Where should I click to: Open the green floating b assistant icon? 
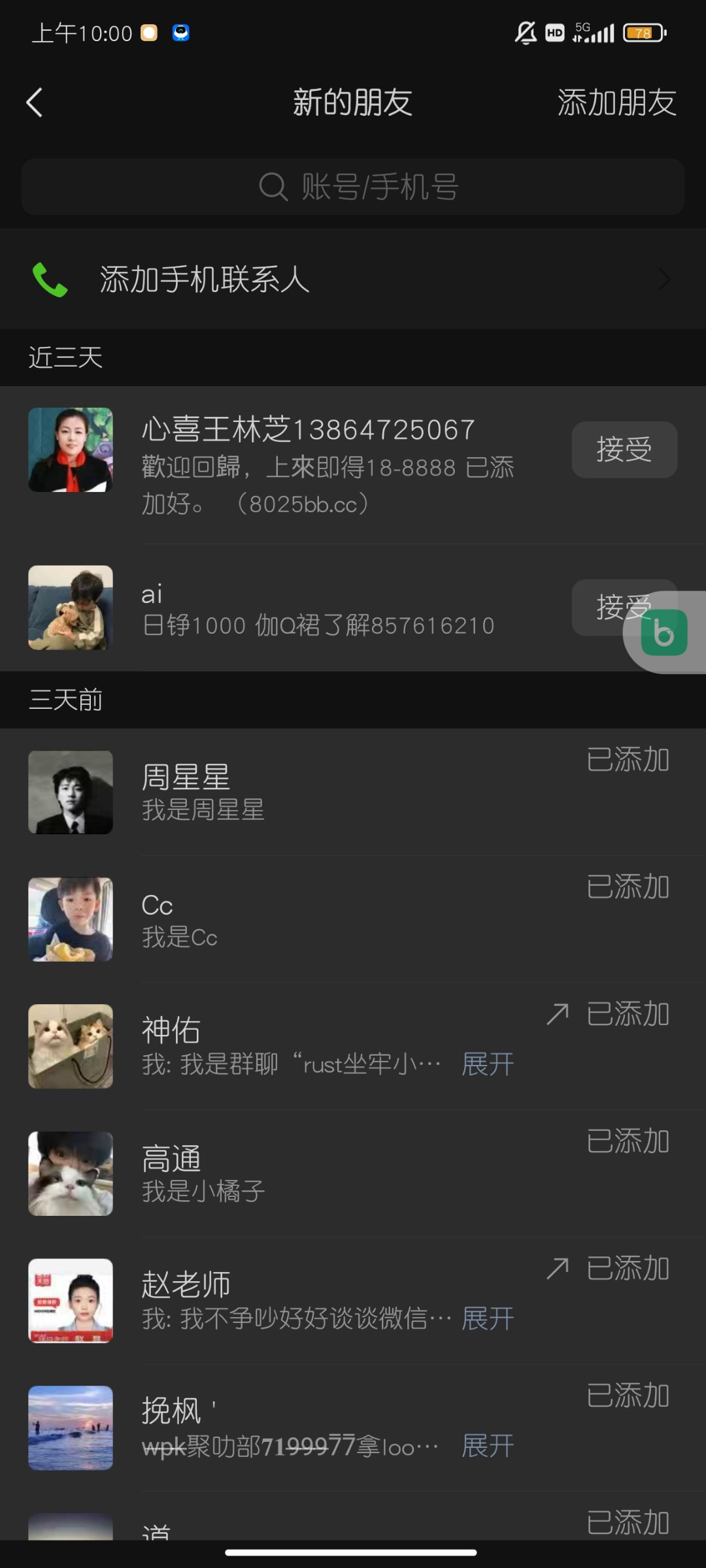(x=664, y=632)
